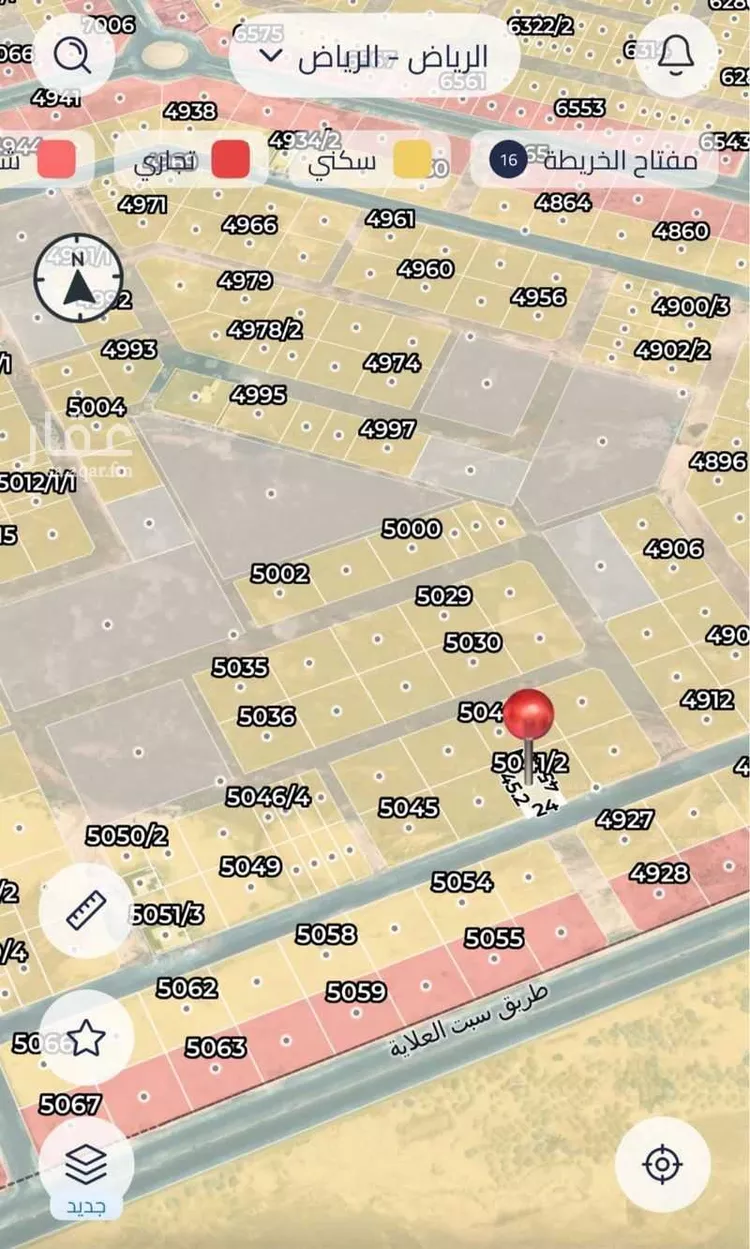The width and height of the screenshot is (750, 1249).
Task: Center the map on my location
Action: [662, 1164]
